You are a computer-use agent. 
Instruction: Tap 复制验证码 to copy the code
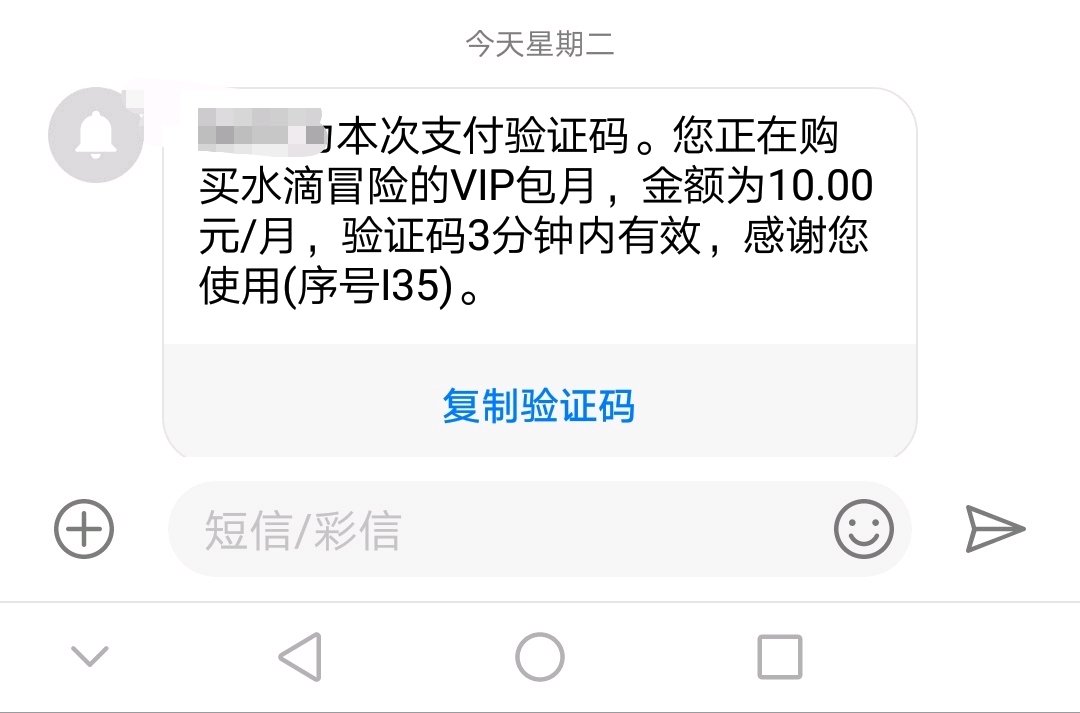[x=539, y=406]
